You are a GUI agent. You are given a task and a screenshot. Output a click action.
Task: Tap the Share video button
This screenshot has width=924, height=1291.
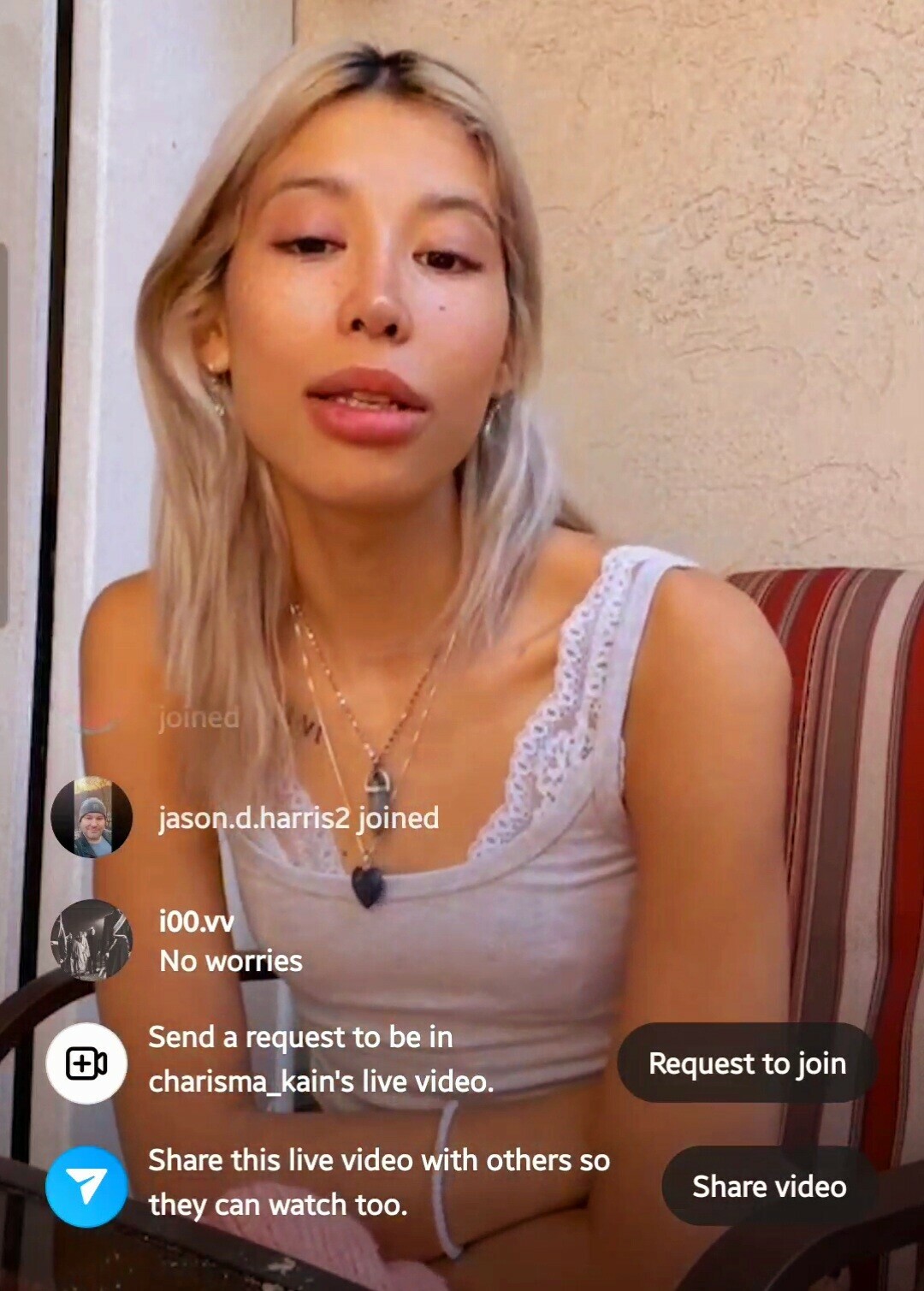pyautogui.click(x=768, y=1187)
